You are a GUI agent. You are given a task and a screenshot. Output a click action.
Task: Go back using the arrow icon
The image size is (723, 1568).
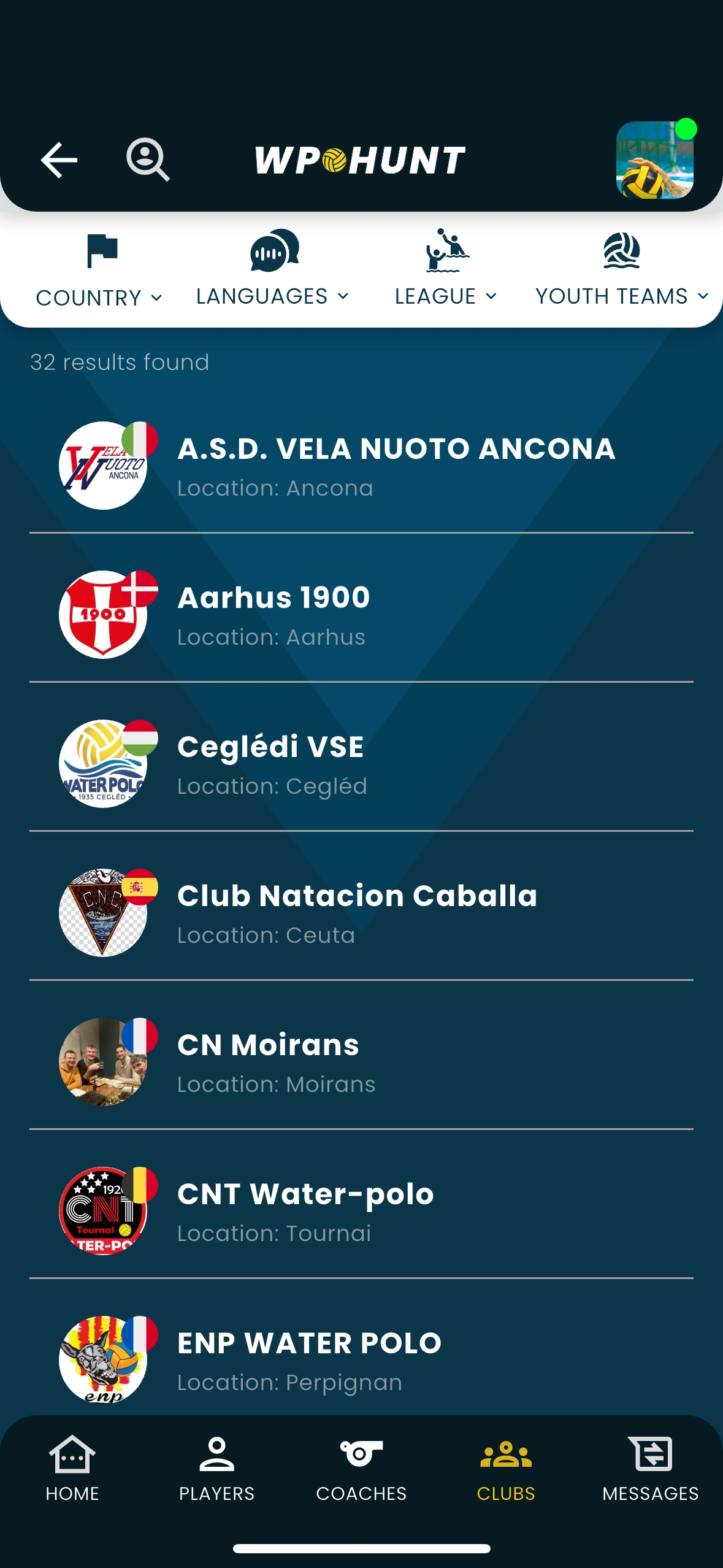(x=59, y=159)
